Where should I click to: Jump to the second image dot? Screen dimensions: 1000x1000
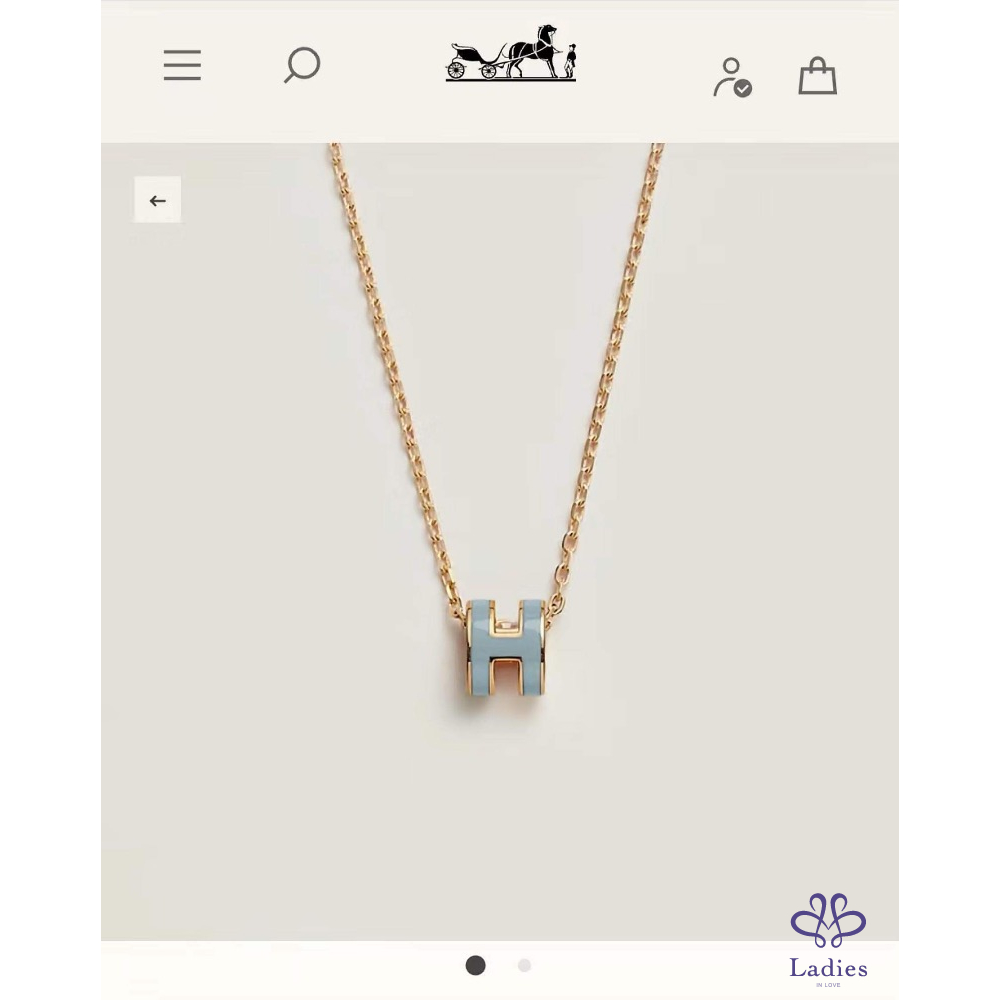[x=524, y=965]
